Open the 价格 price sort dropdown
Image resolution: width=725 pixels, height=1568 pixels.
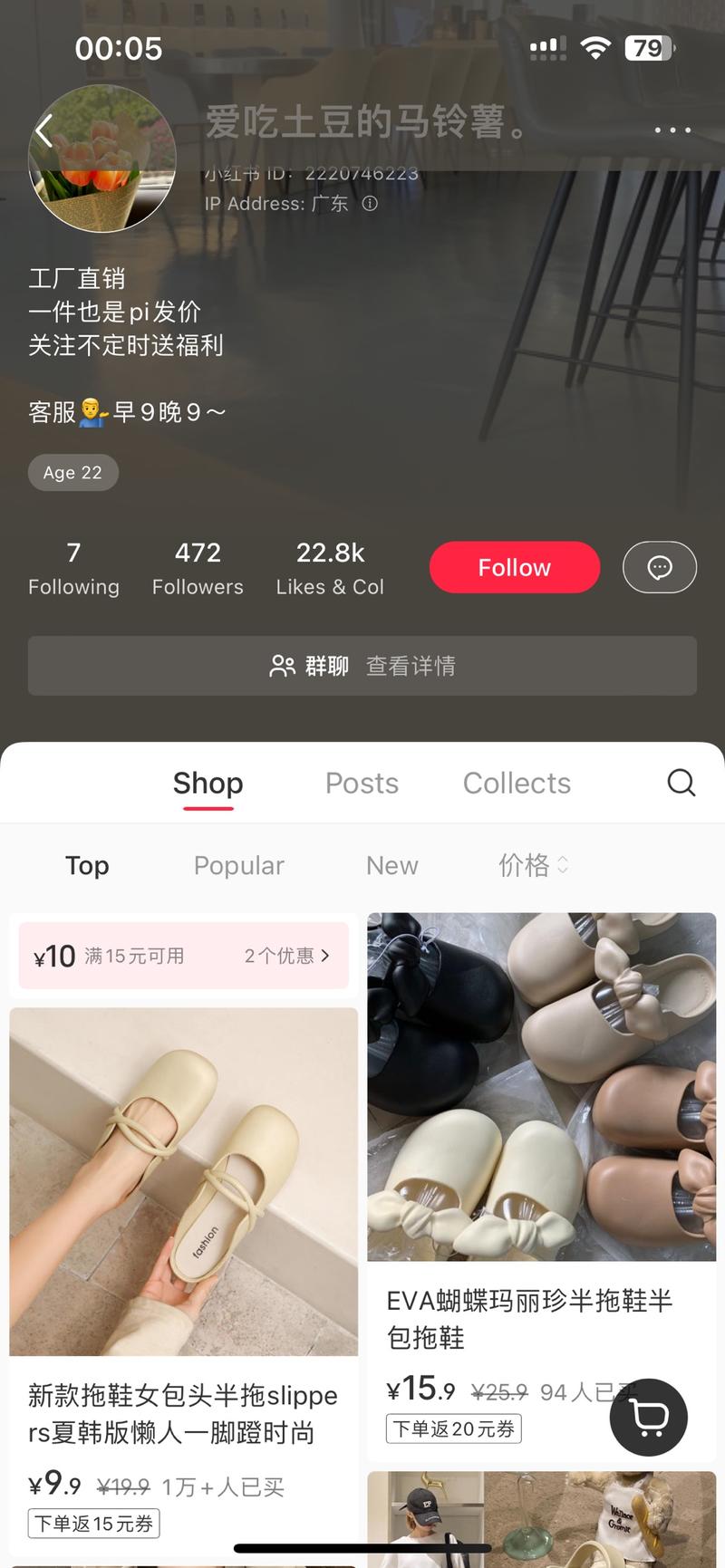click(x=533, y=865)
